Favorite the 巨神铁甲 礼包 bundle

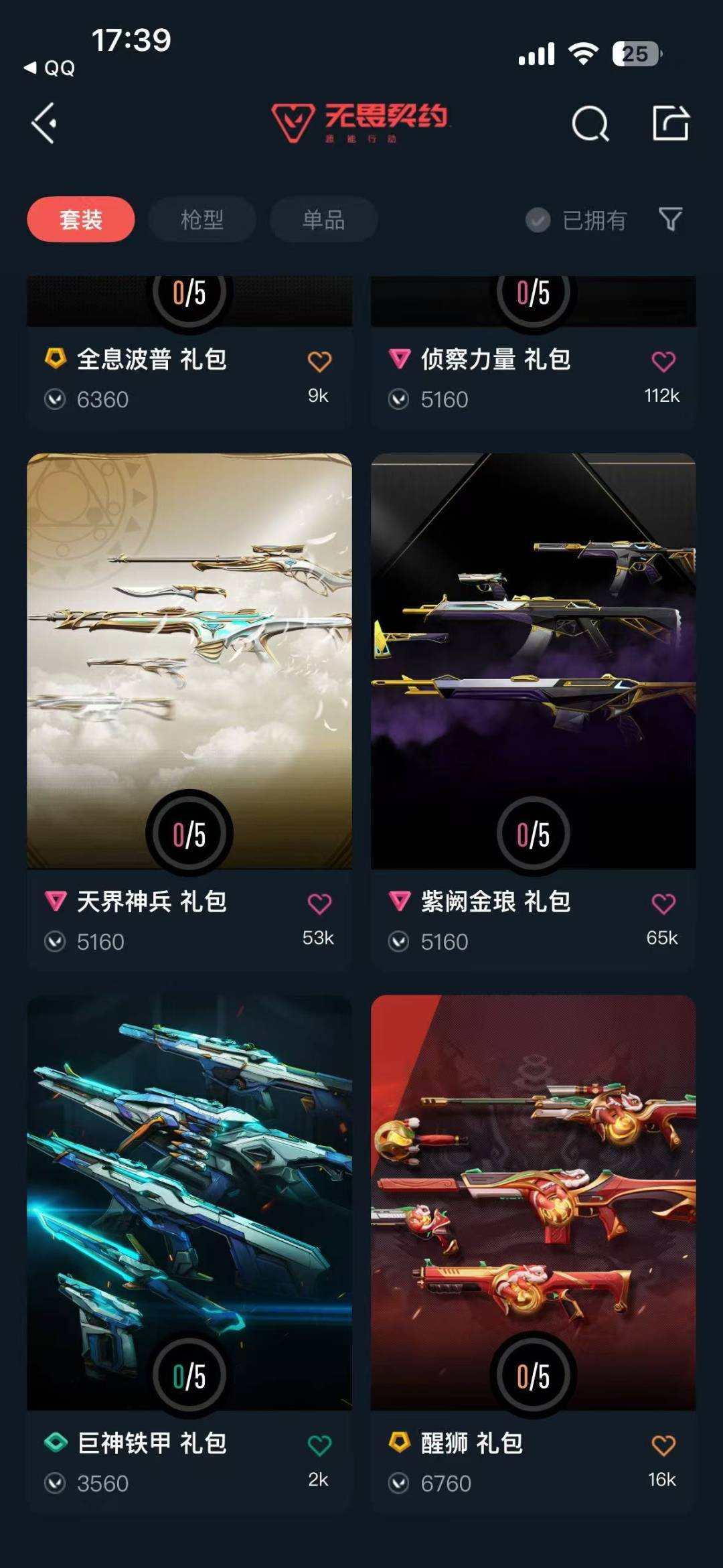pyautogui.click(x=319, y=1445)
